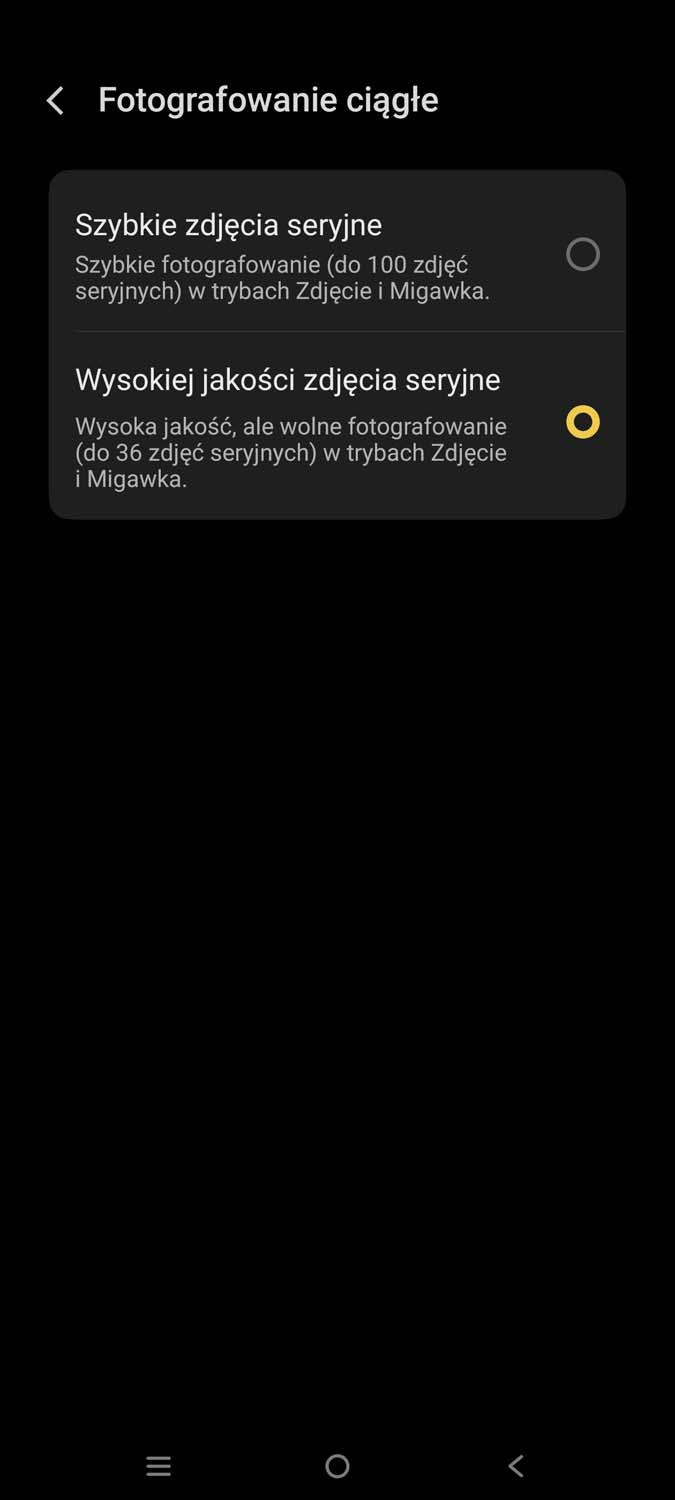Select Wysokiej jakości zdjęcia seryjne option
This screenshot has width=675, height=1500.
click(582, 422)
